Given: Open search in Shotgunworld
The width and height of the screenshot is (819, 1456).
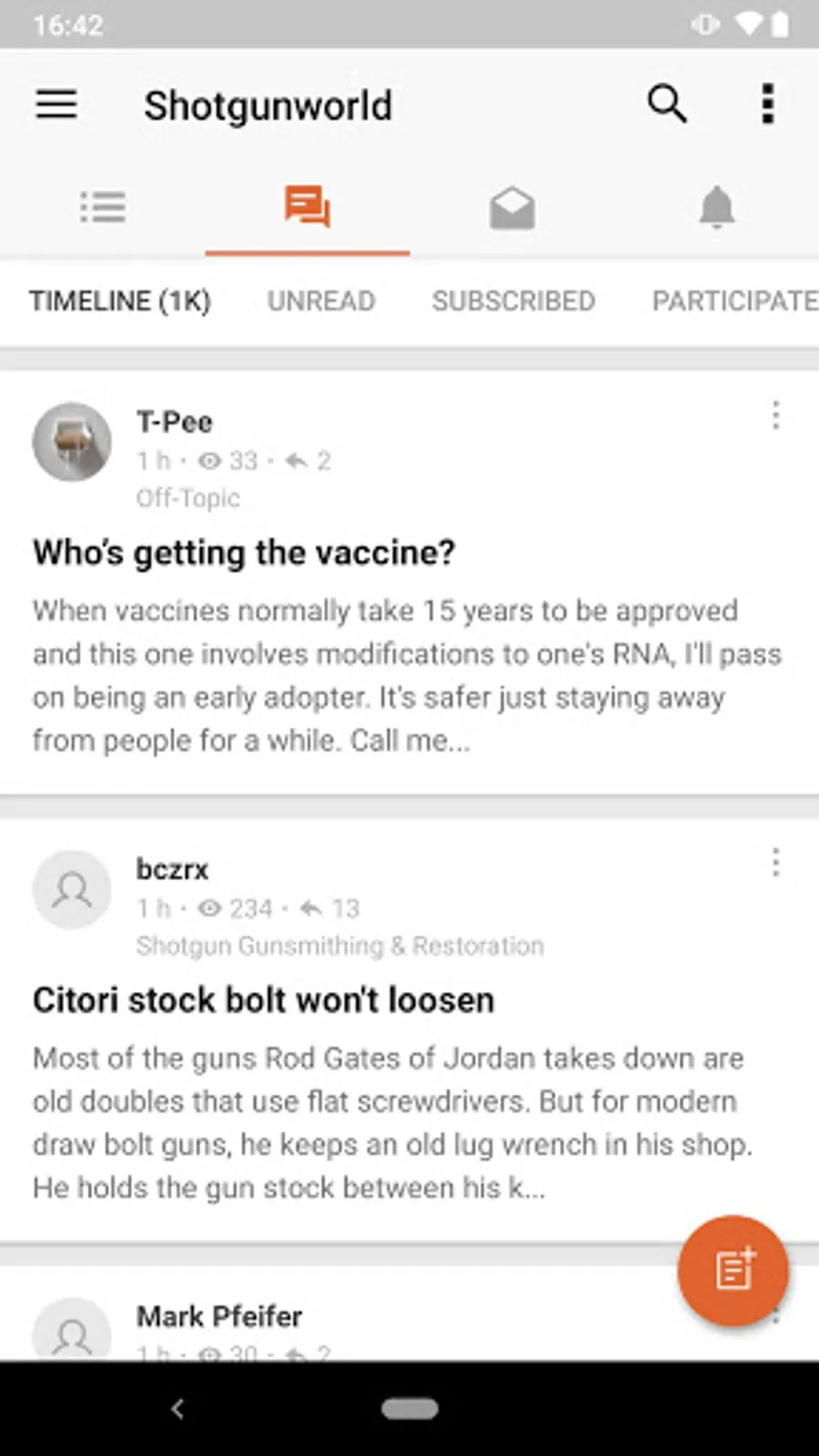Looking at the screenshot, I should point(667,105).
